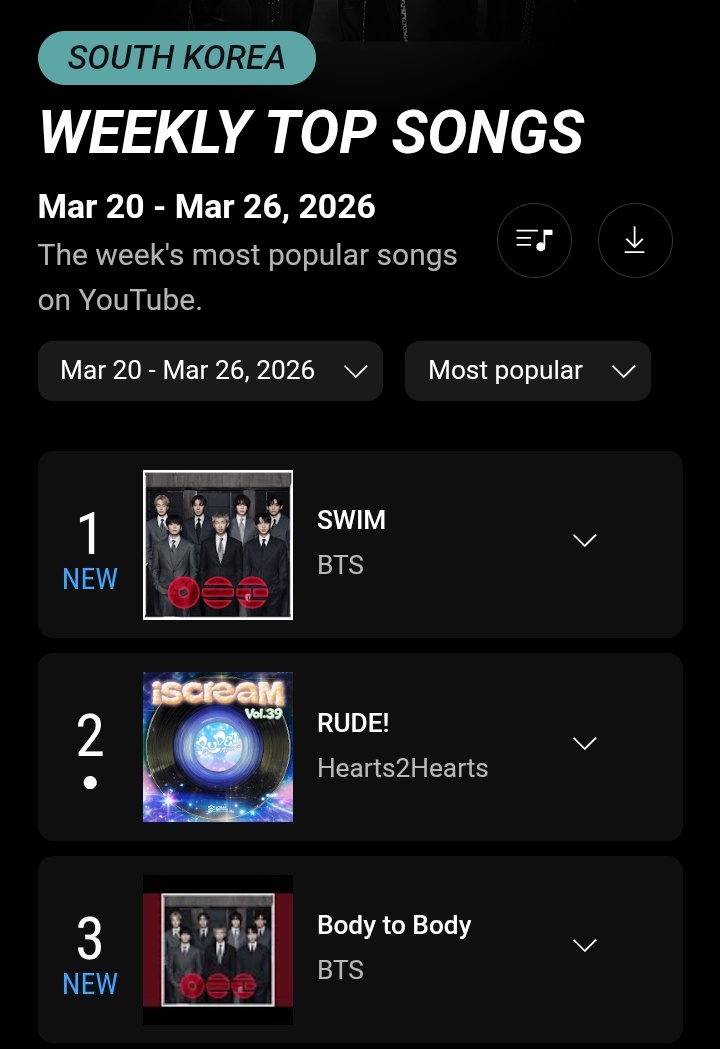The width and height of the screenshot is (720, 1049).
Task: Play the weekly chart as a playlist
Action: 534,240
